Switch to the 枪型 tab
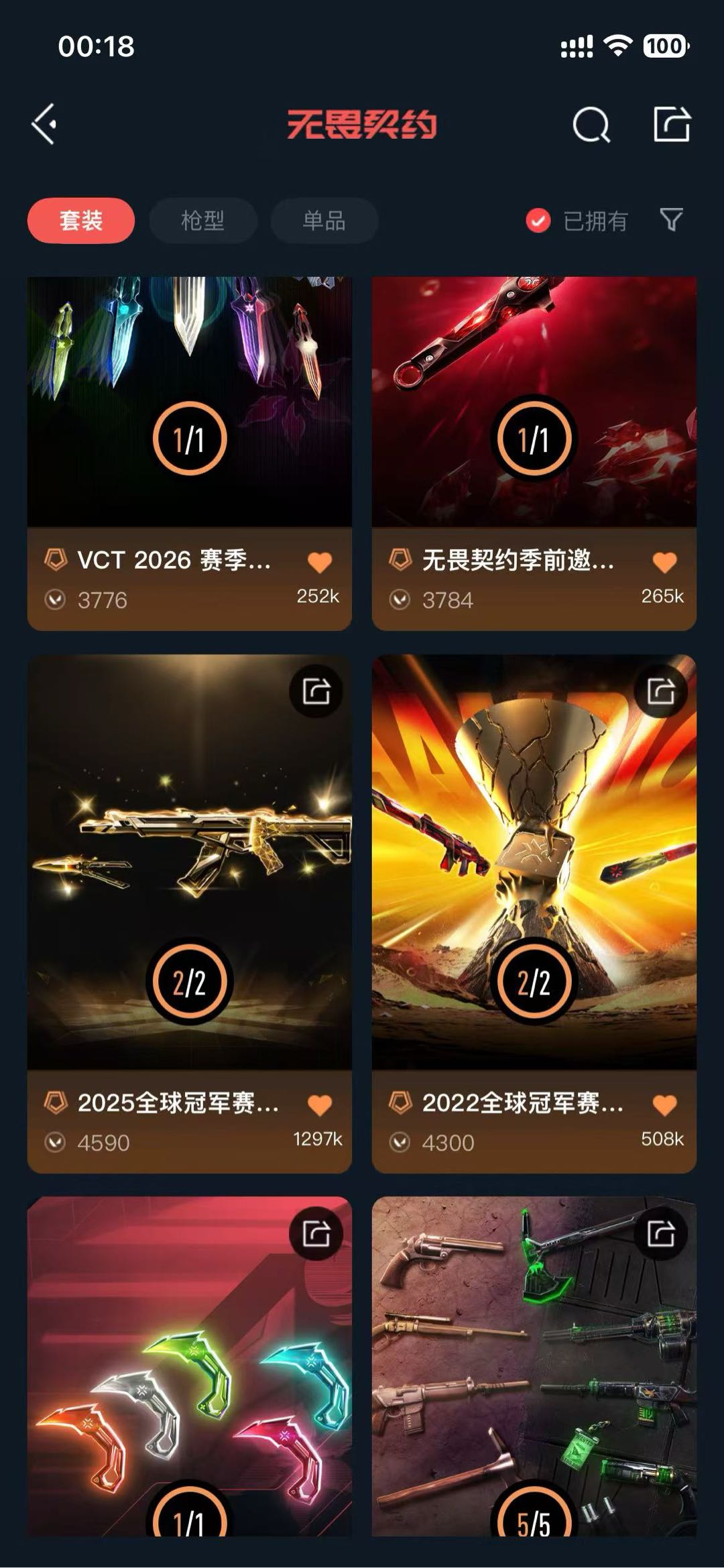 click(x=202, y=221)
